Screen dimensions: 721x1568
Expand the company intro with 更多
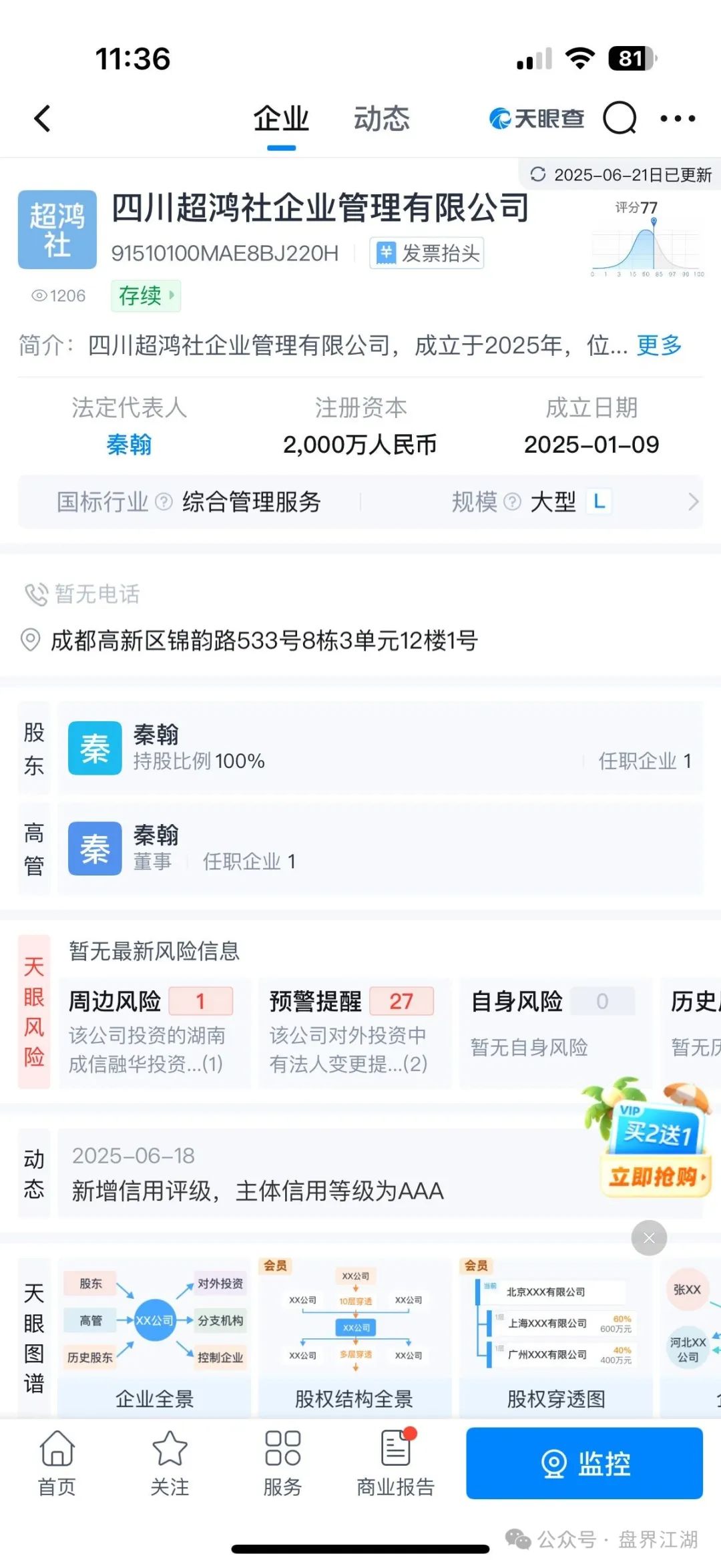pyautogui.click(x=659, y=345)
